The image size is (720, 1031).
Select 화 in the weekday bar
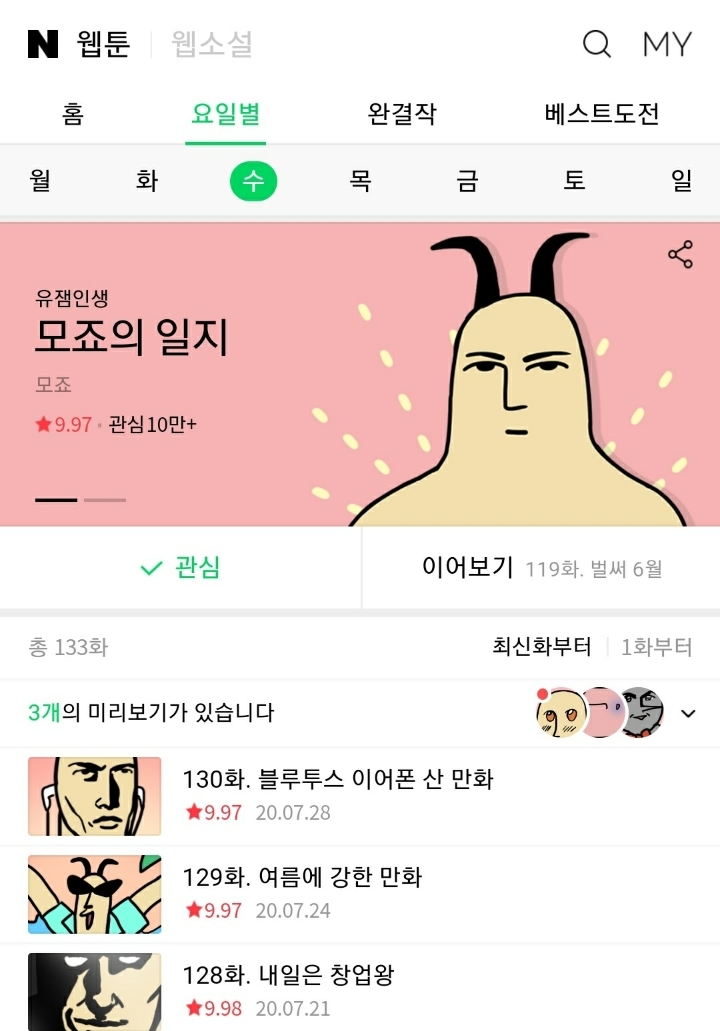(147, 181)
